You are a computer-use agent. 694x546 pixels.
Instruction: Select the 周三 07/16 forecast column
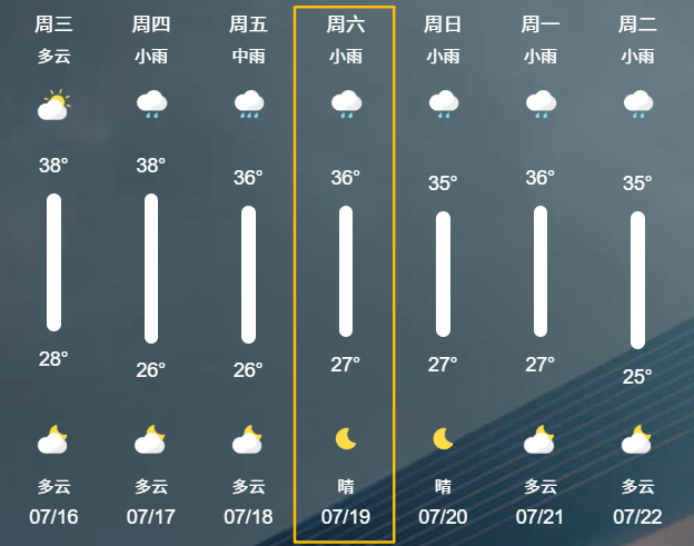tap(53, 270)
